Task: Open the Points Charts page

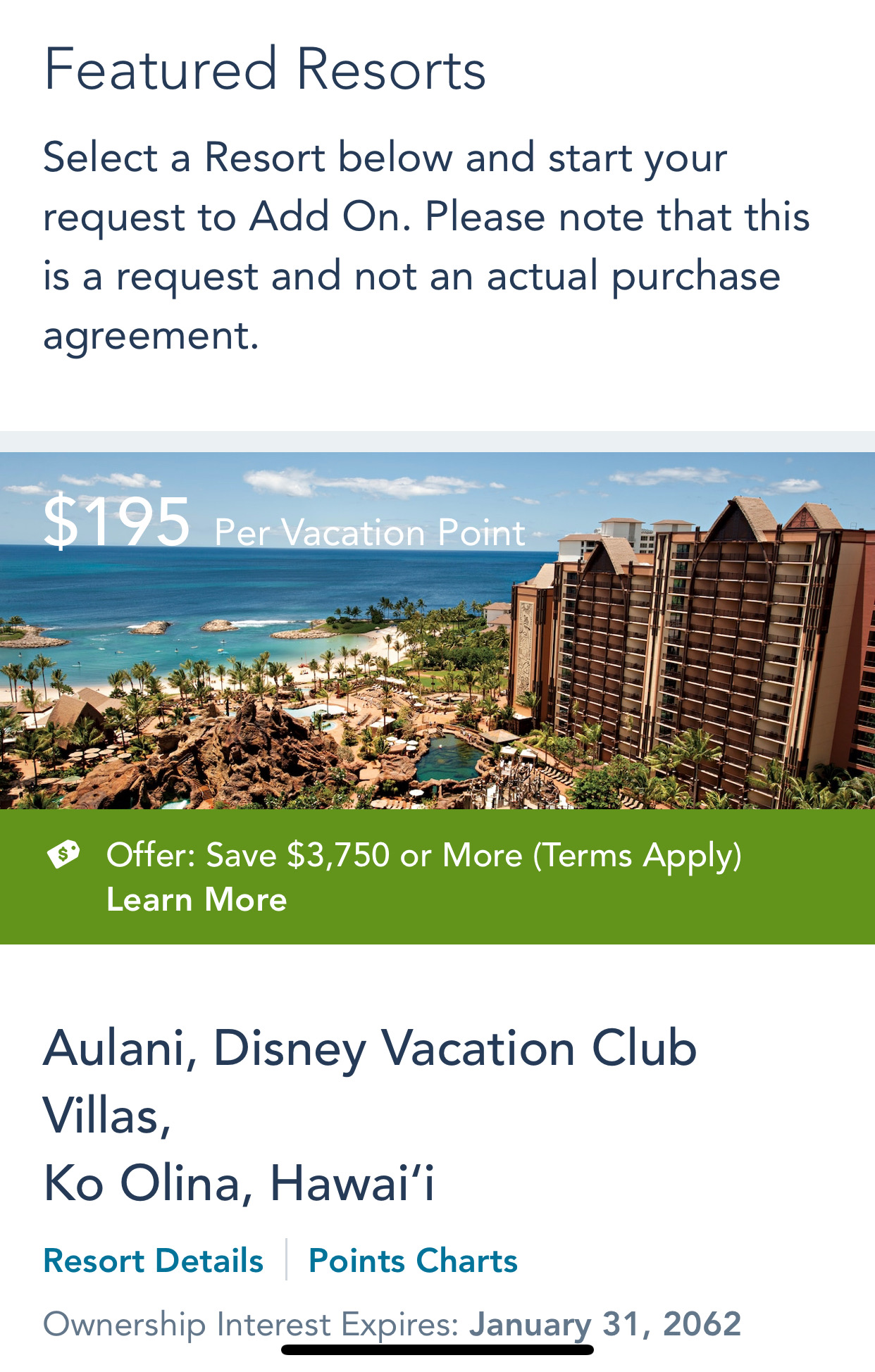Action: pos(414,1261)
